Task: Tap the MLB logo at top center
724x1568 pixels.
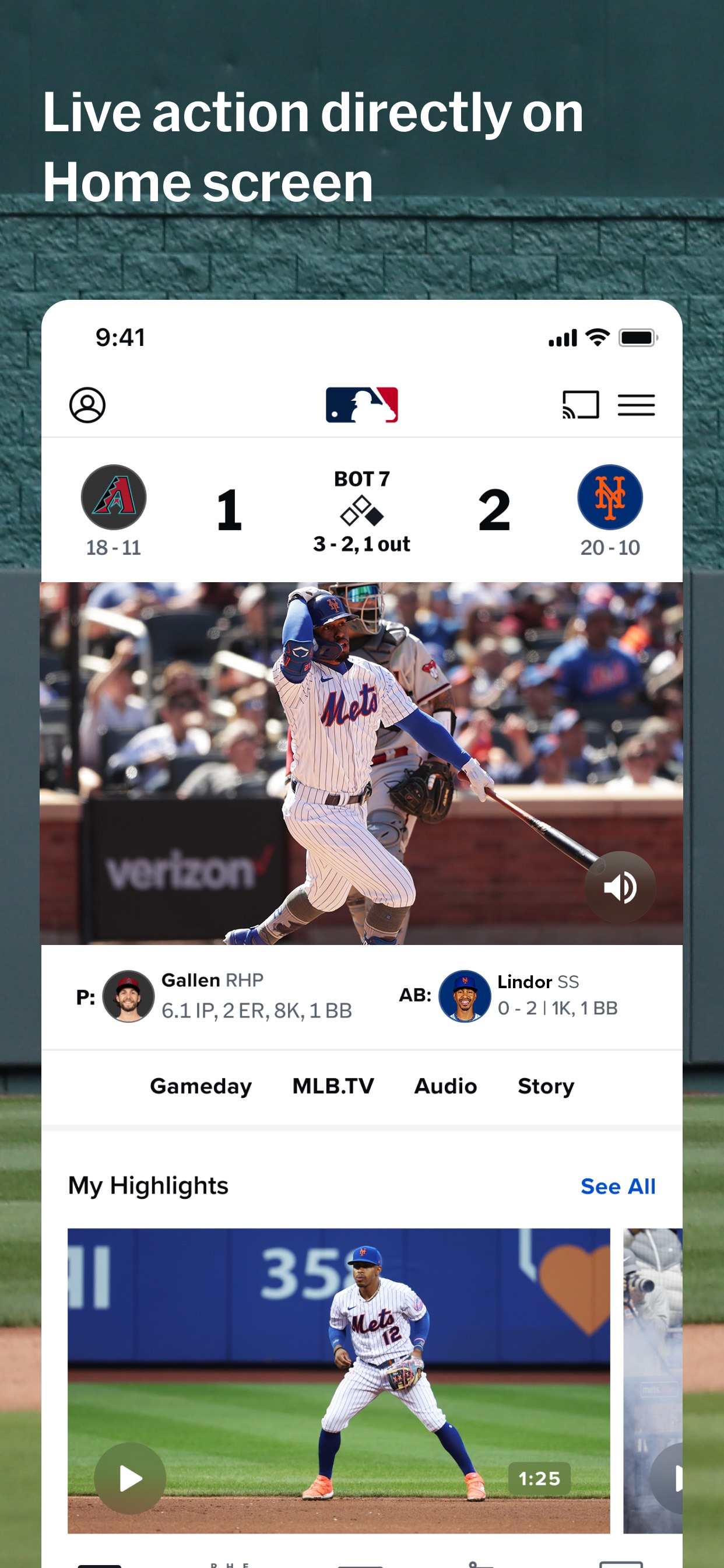Action: [362, 404]
